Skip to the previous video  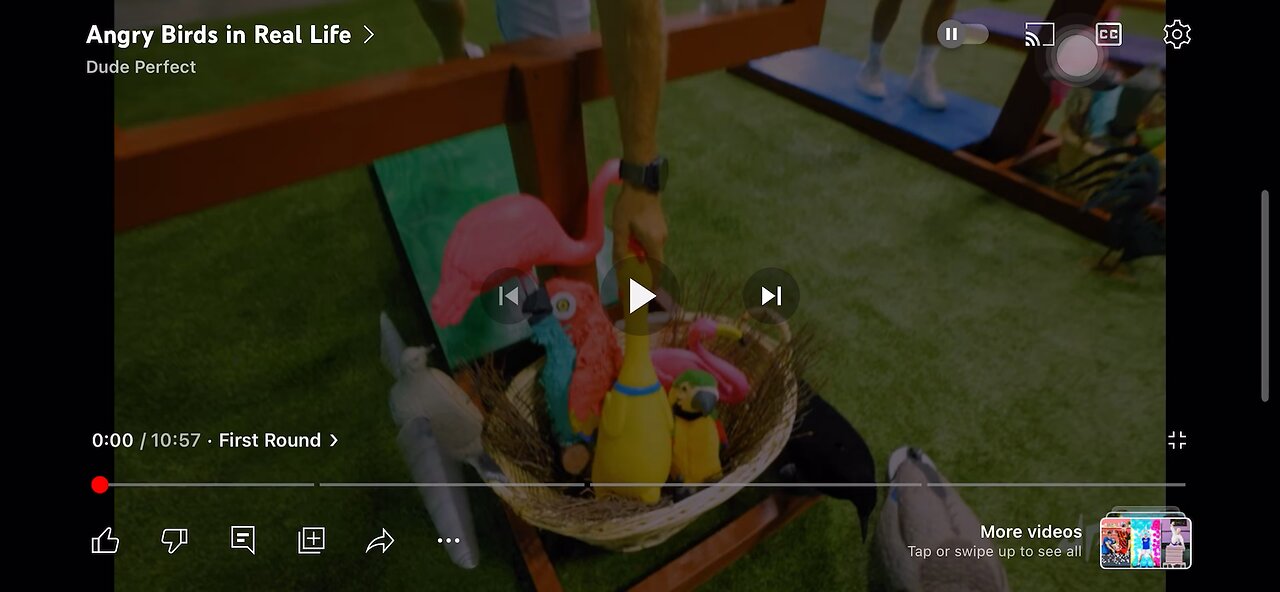[508, 296]
